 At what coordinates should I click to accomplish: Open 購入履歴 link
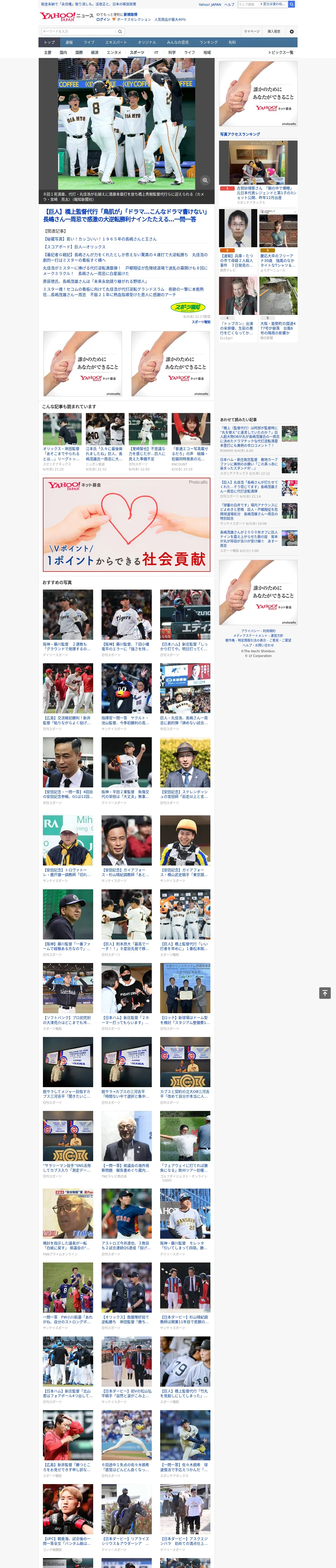click(x=274, y=31)
